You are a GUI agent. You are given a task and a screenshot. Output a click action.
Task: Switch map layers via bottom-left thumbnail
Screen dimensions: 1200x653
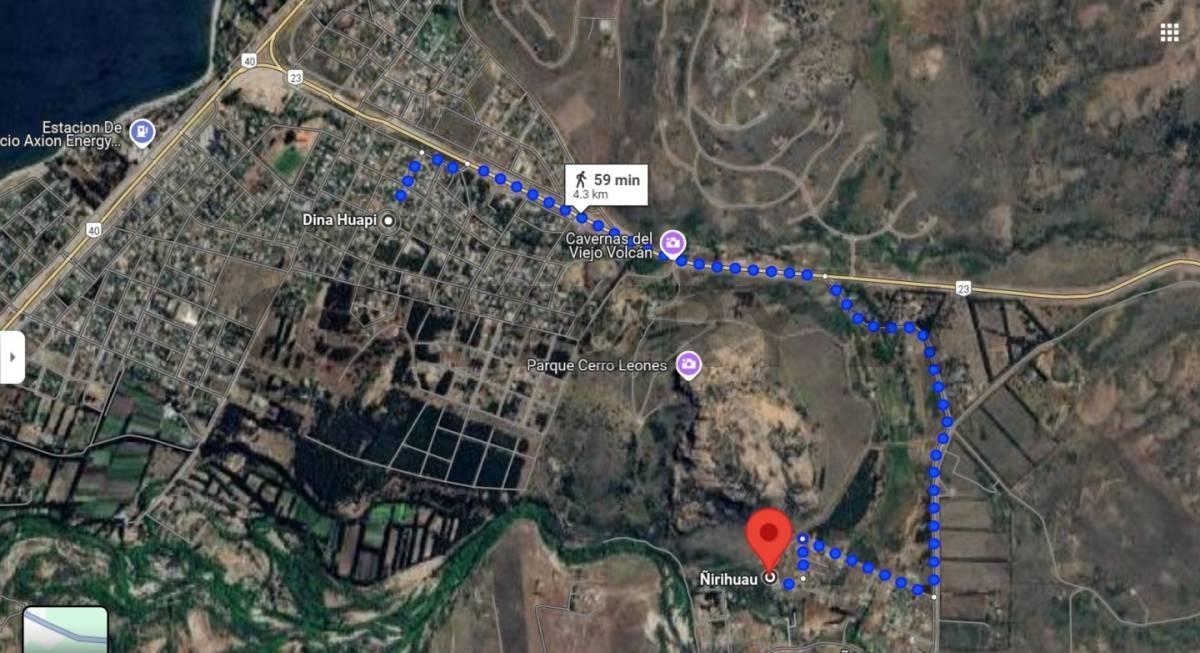[65, 629]
